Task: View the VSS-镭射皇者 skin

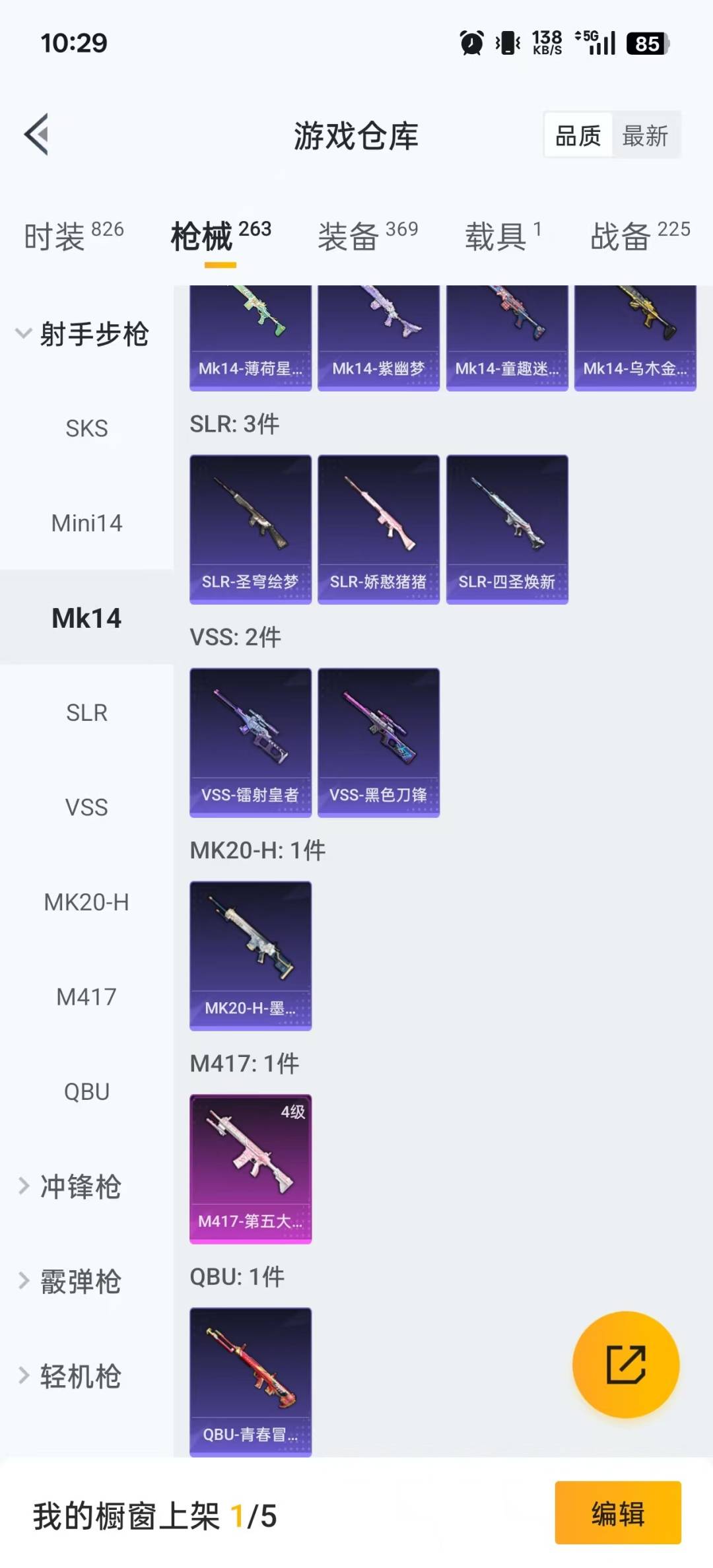Action: 250,742
